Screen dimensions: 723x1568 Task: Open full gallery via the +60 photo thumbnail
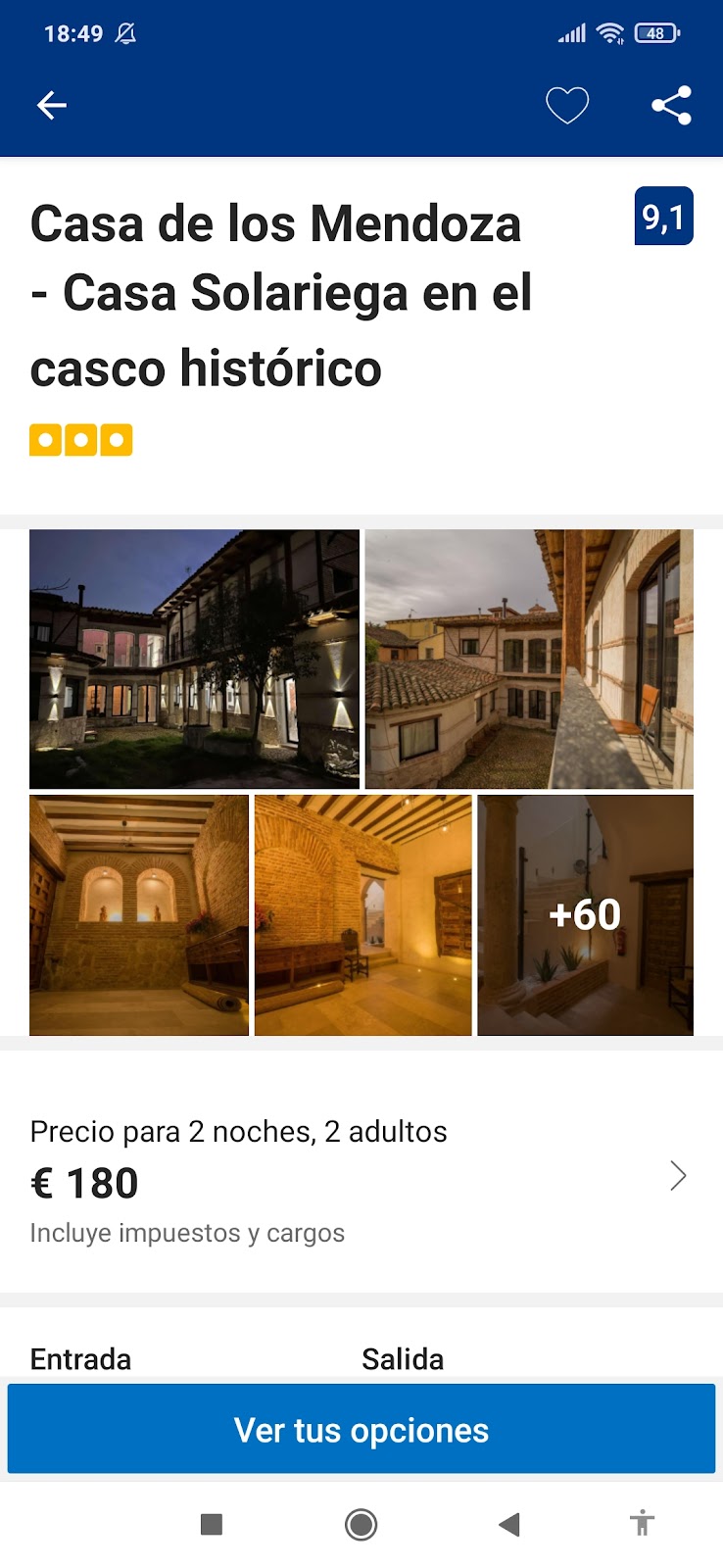tap(587, 914)
